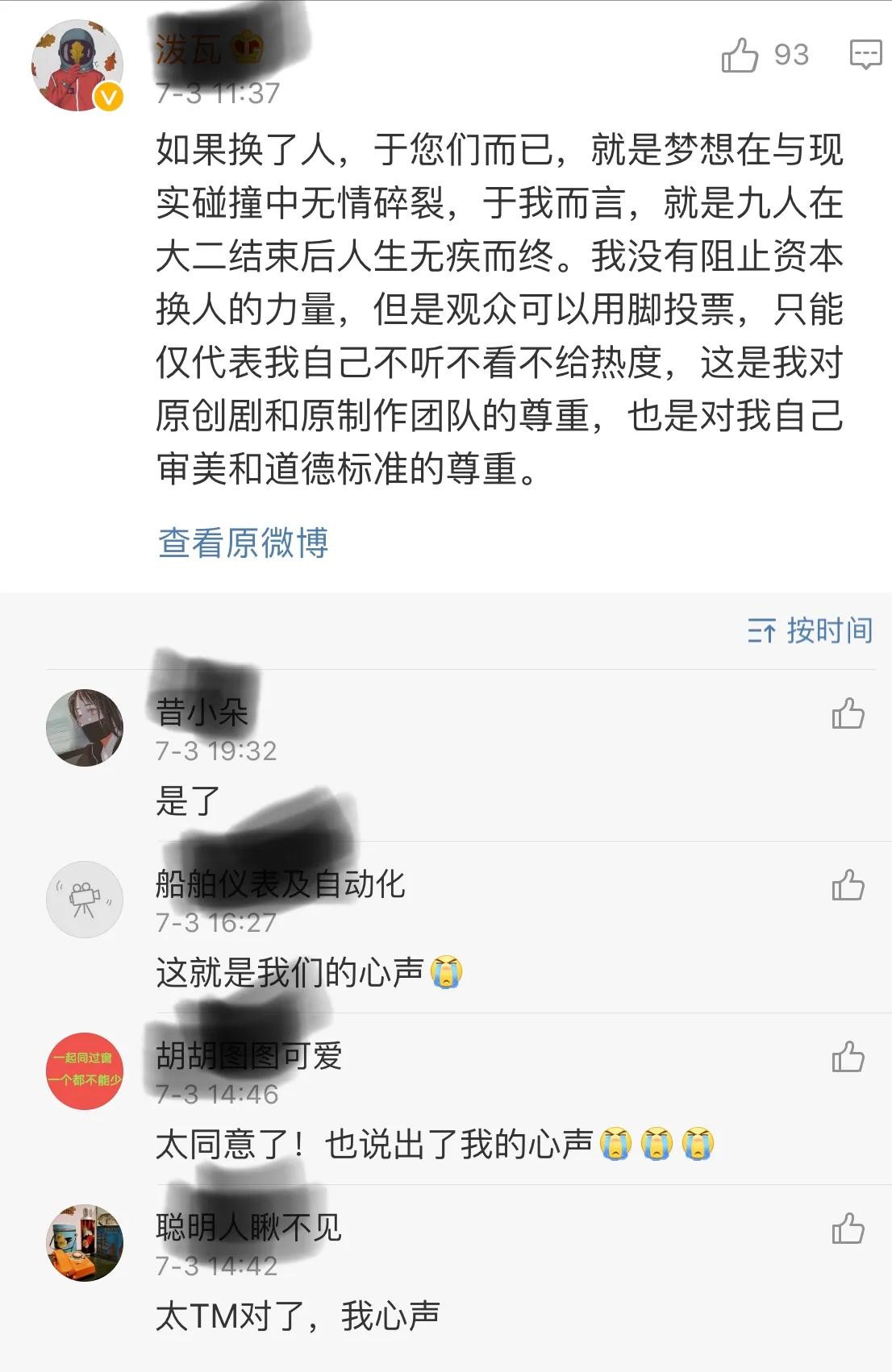This screenshot has width=892, height=1372.
Task: View 船舶仪表及自动化's profile avatar
Action: 85,899
